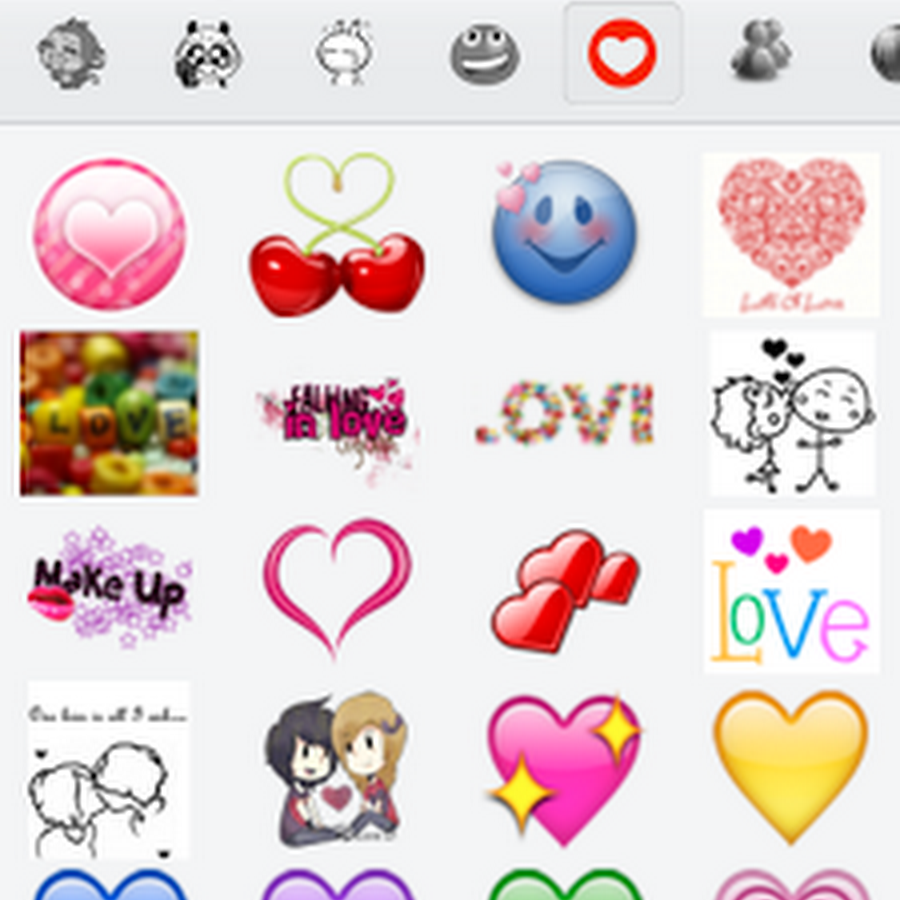Pick the sparkling pink heart emoji
This screenshot has height=900, width=900.
[x=563, y=767]
